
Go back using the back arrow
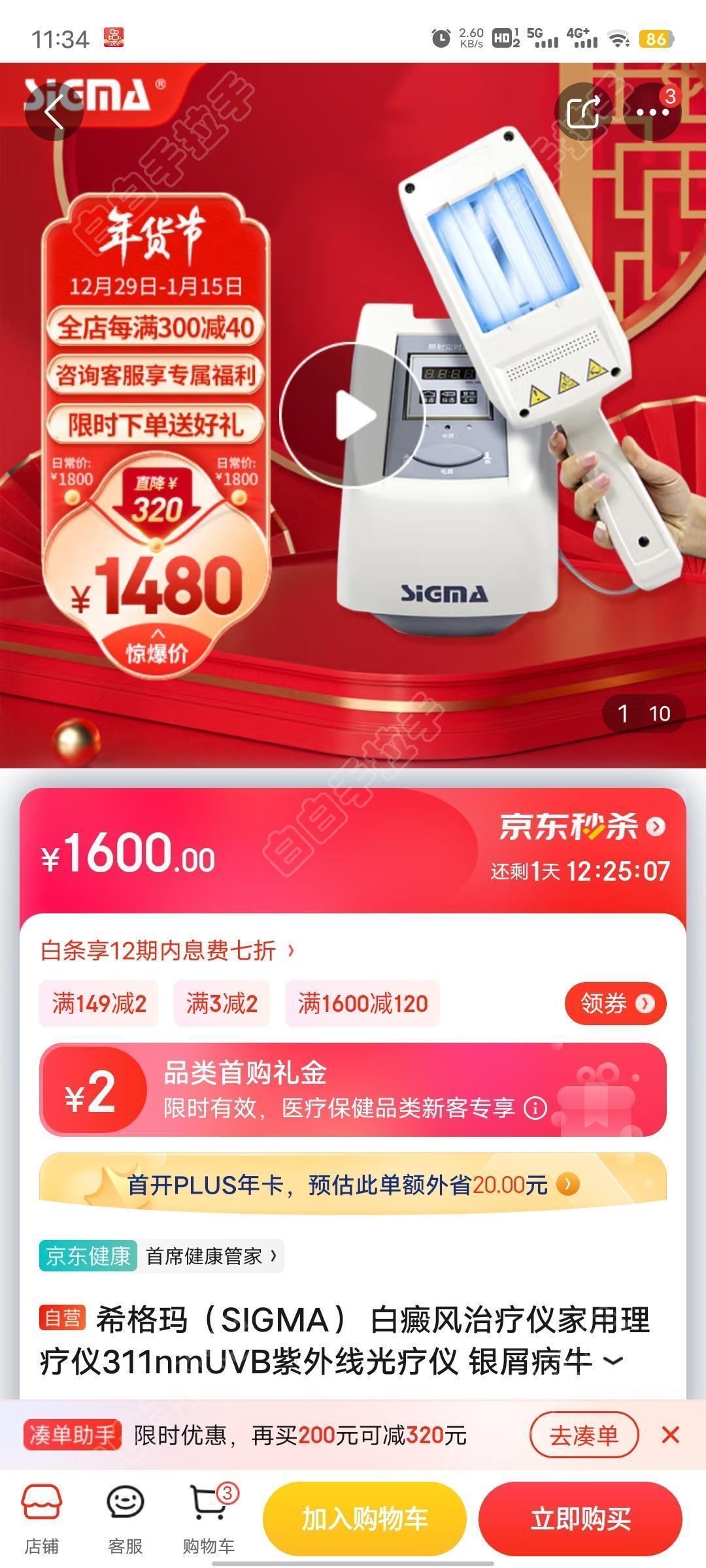coord(54,112)
